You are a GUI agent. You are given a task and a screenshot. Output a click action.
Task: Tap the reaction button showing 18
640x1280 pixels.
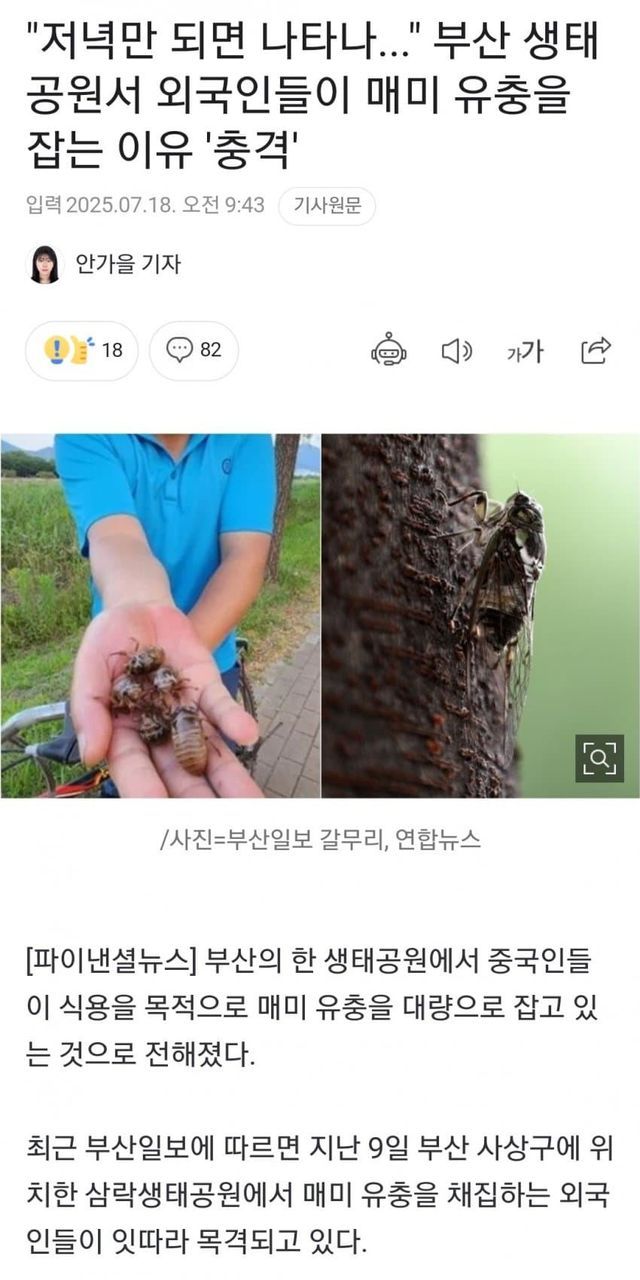pos(82,350)
